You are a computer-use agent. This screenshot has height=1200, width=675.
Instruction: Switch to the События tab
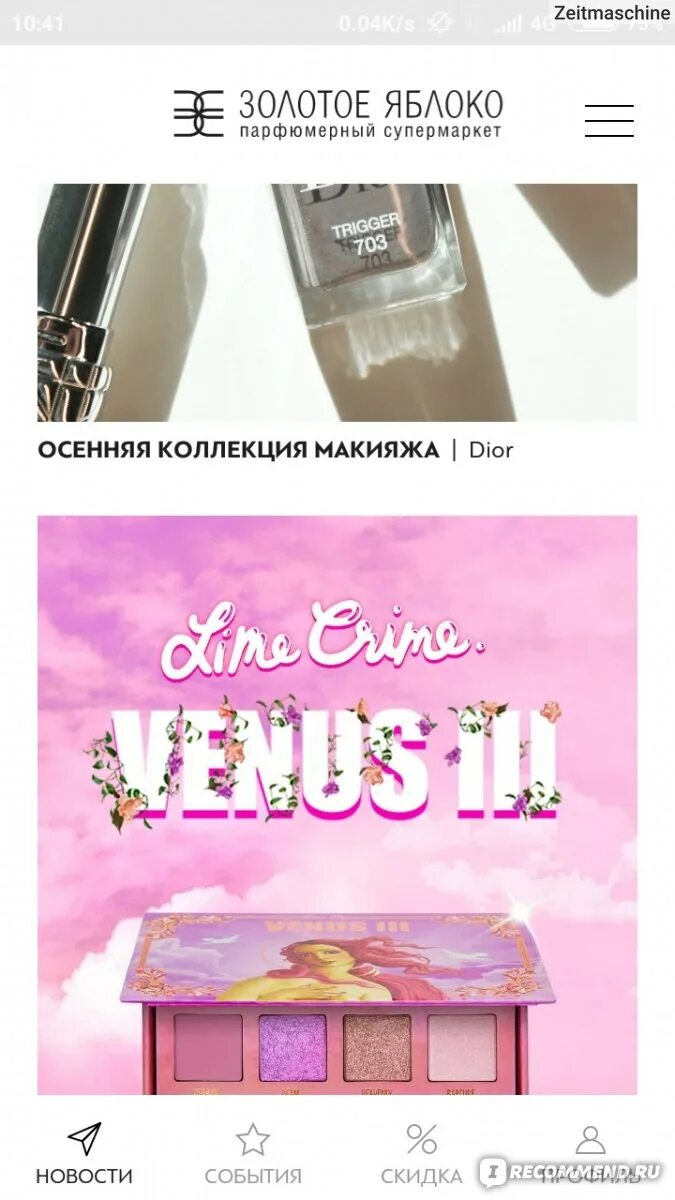[253, 1155]
